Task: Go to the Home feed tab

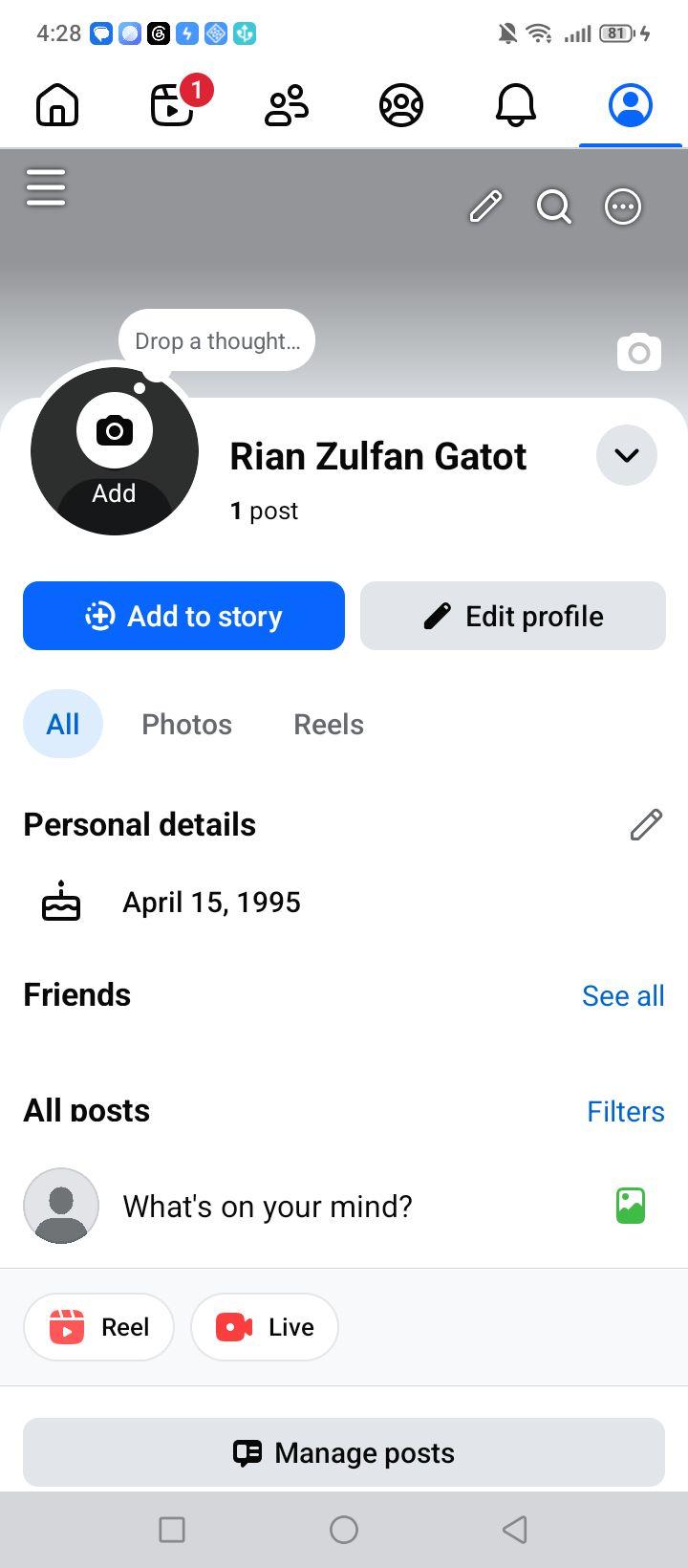Action: (57, 105)
